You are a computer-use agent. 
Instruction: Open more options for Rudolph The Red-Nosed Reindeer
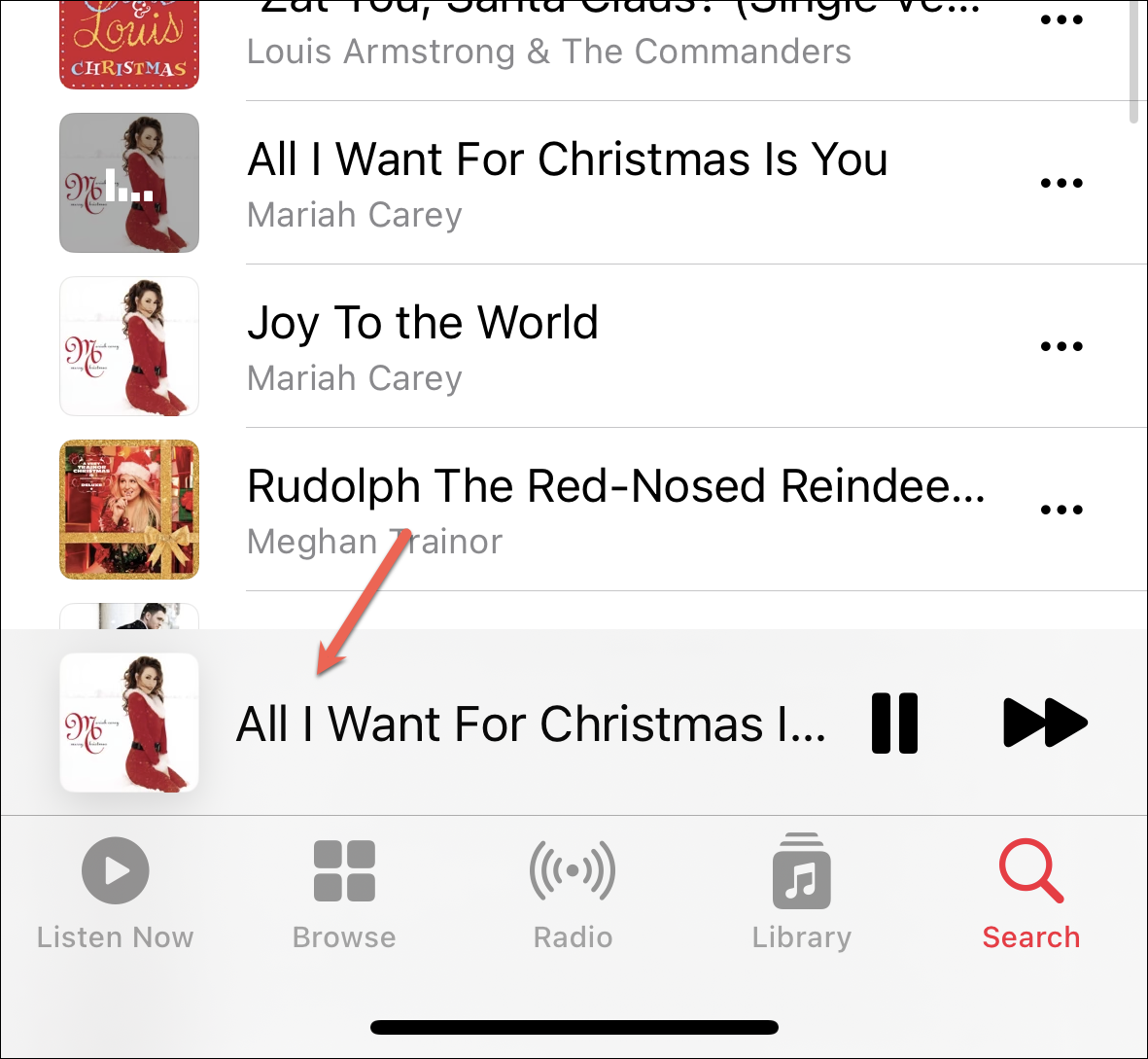(x=1061, y=510)
